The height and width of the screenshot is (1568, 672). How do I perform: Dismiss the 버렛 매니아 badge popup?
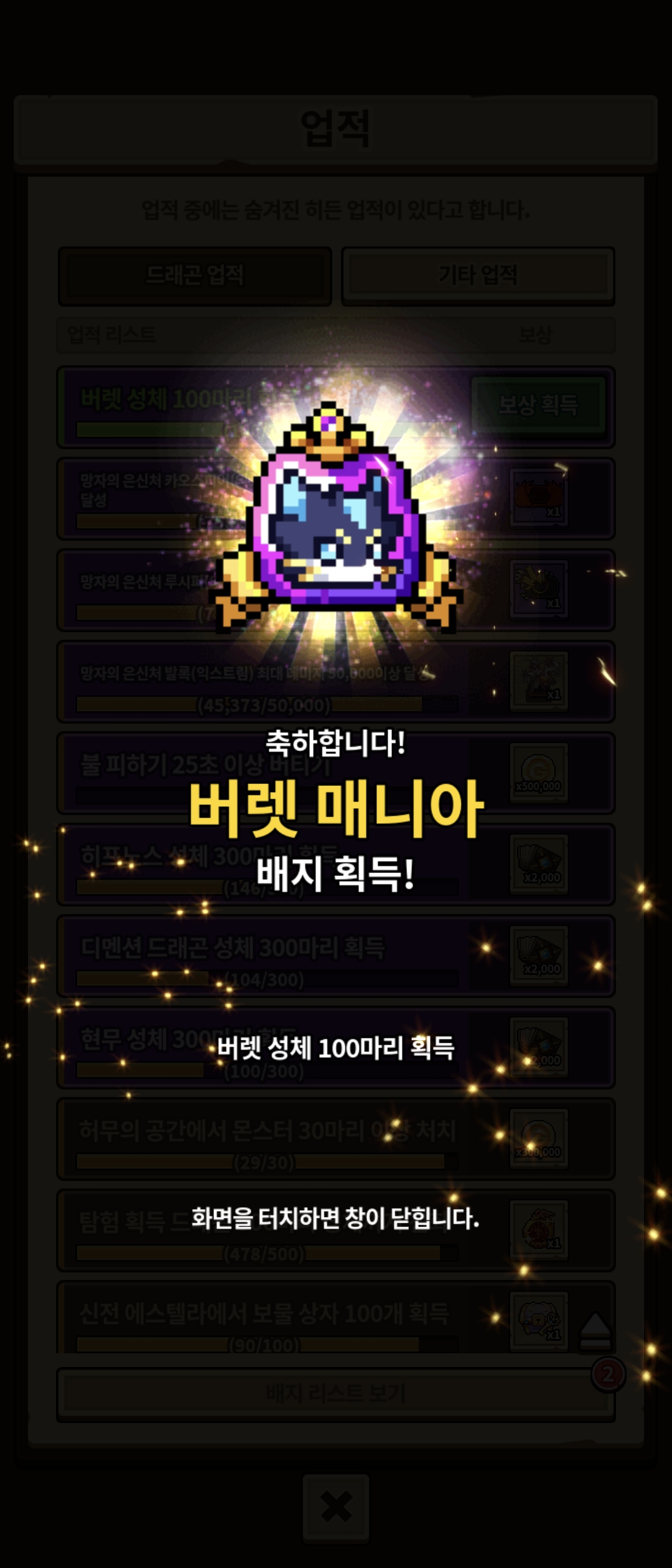(336, 1218)
